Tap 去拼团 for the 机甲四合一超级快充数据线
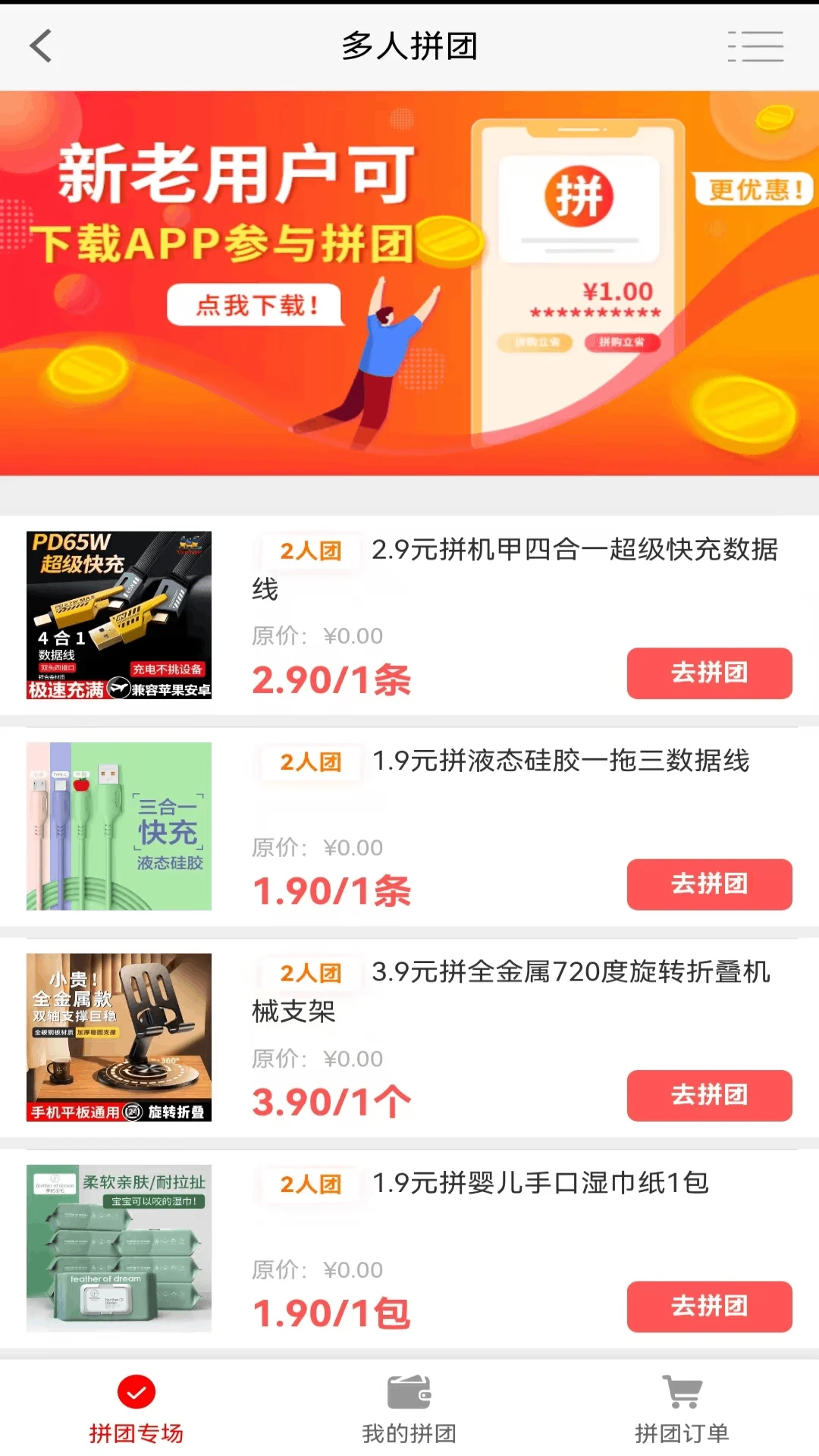819x1456 pixels. (709, 673)
